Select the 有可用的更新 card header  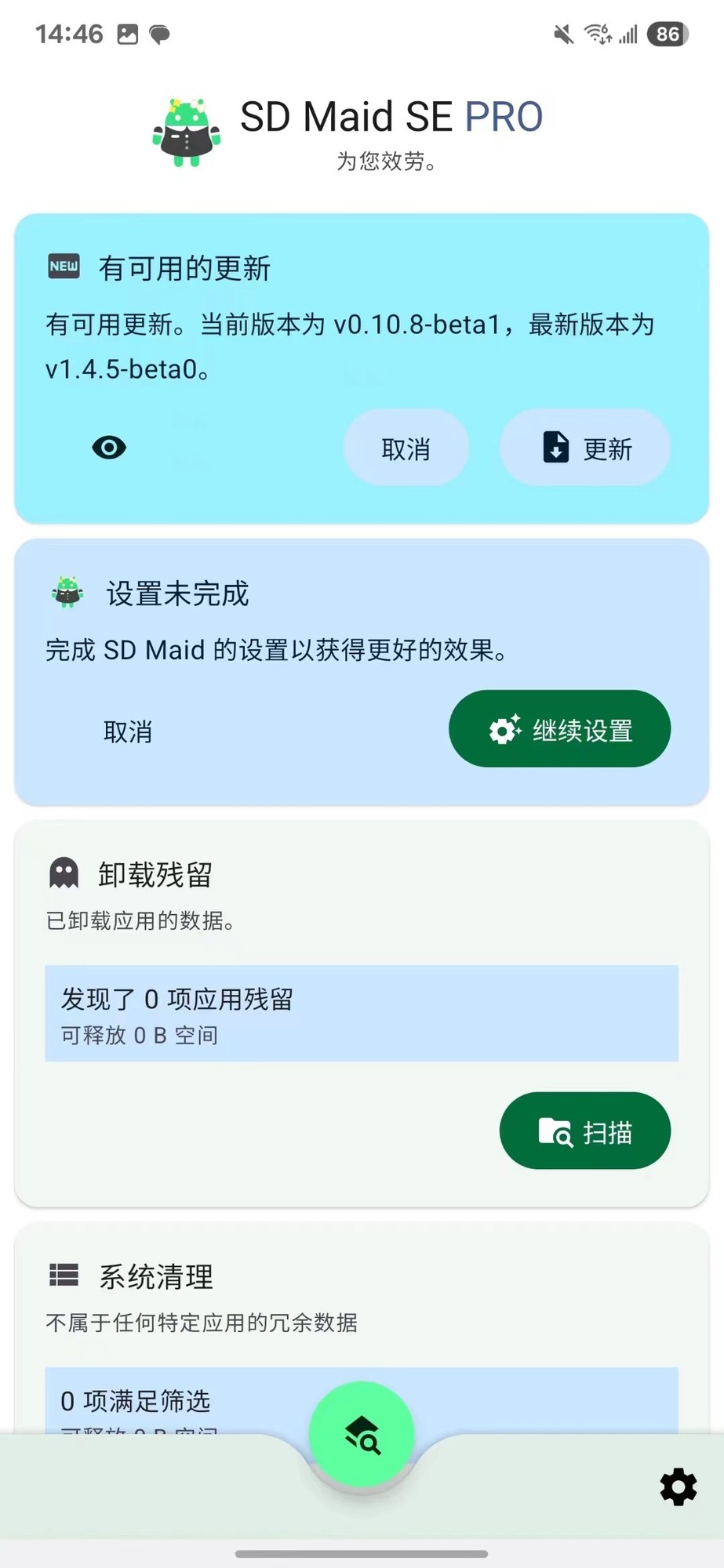pos(185,268)
